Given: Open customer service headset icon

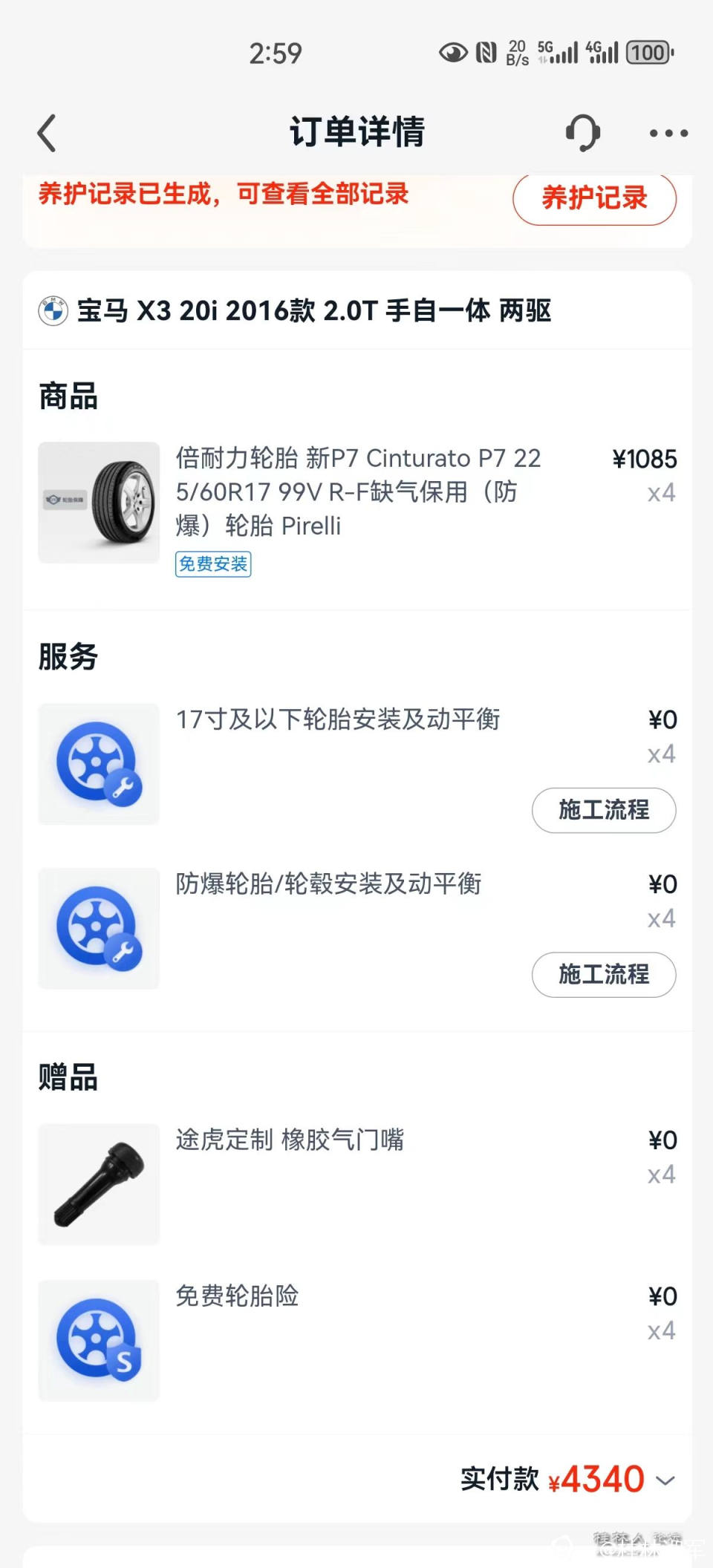Looking at the screenshot, I should point(584,132).
